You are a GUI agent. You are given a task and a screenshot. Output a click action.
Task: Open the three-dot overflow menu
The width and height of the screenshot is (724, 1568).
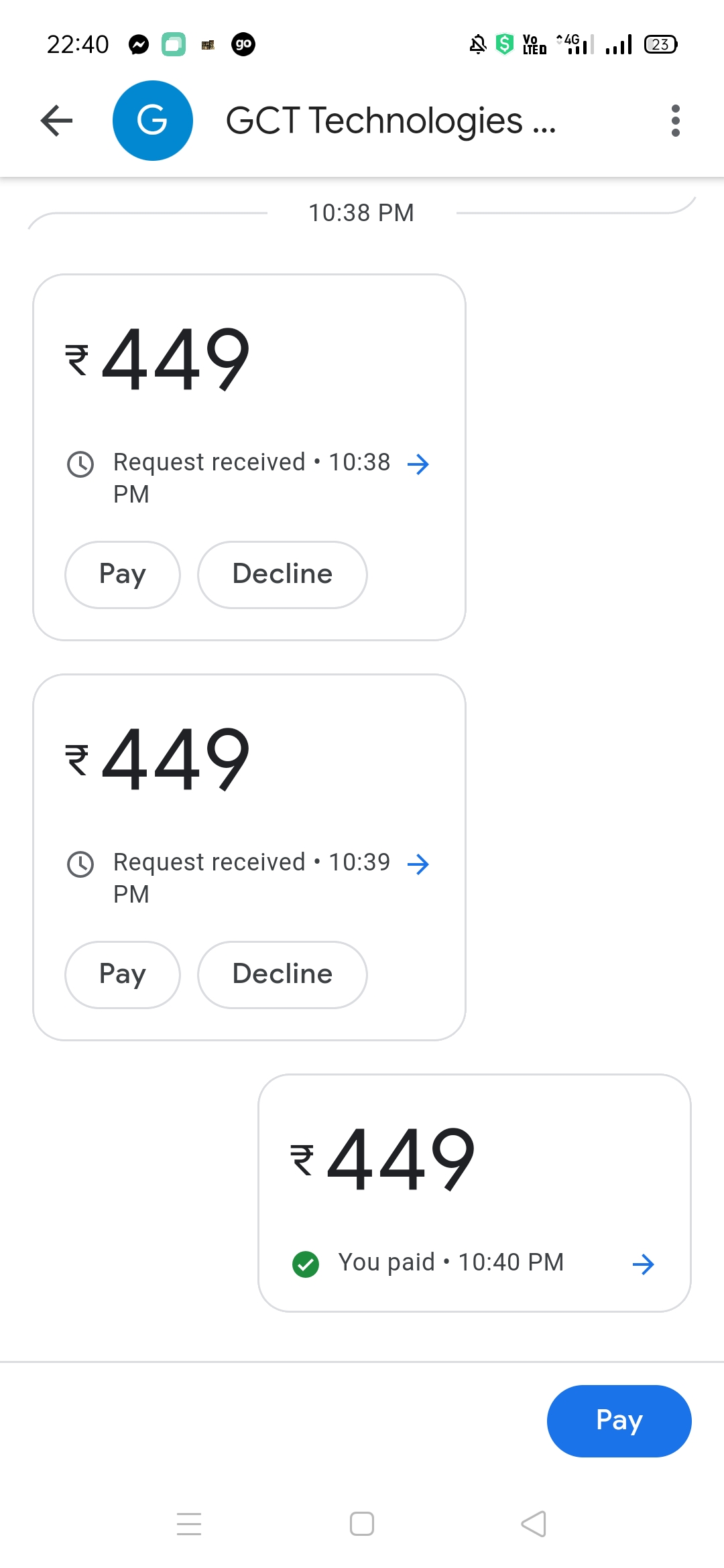[675, 121]
